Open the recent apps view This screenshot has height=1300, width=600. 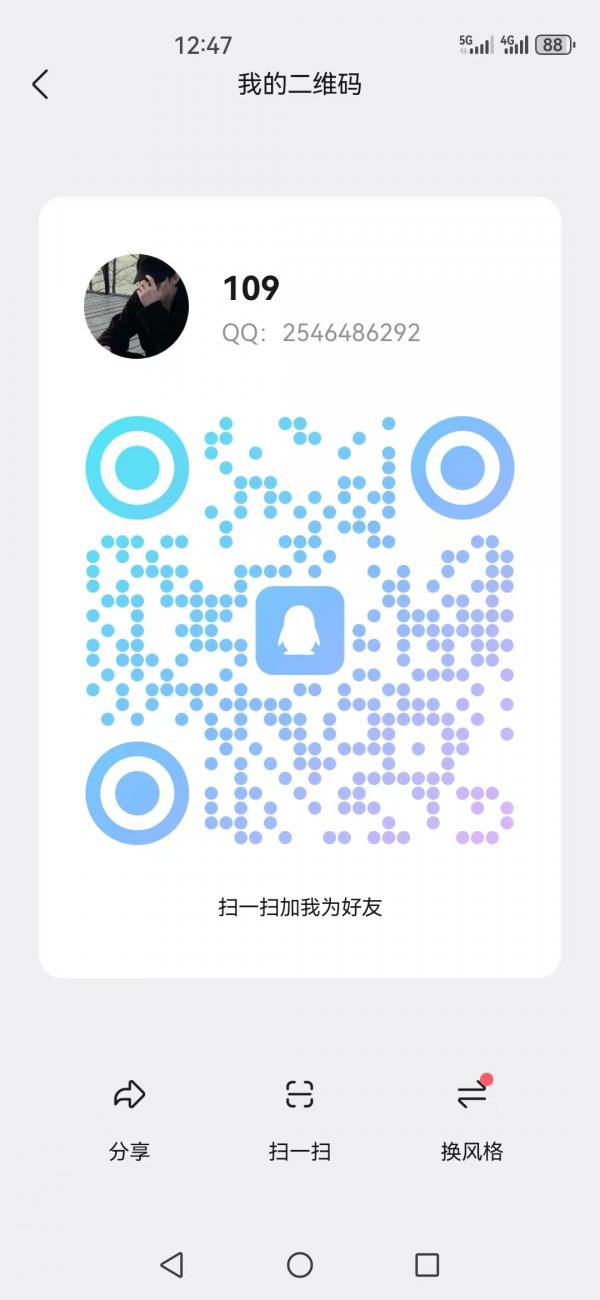(427, 1265)
